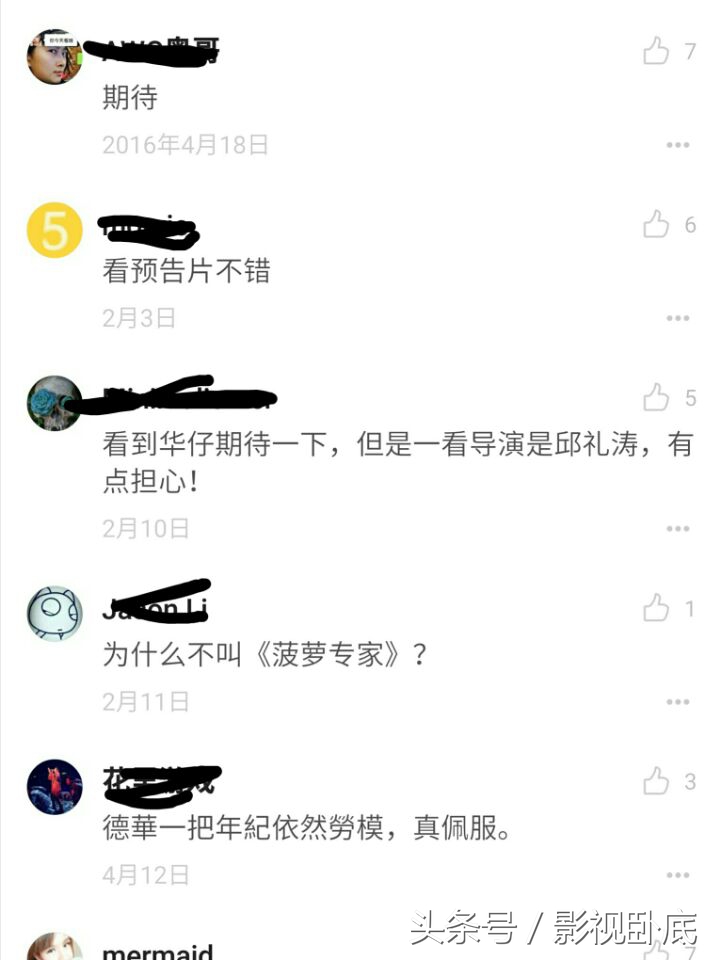Like the "看预告片不错" comment
The image size is (720, 960).
coord(657,225)
